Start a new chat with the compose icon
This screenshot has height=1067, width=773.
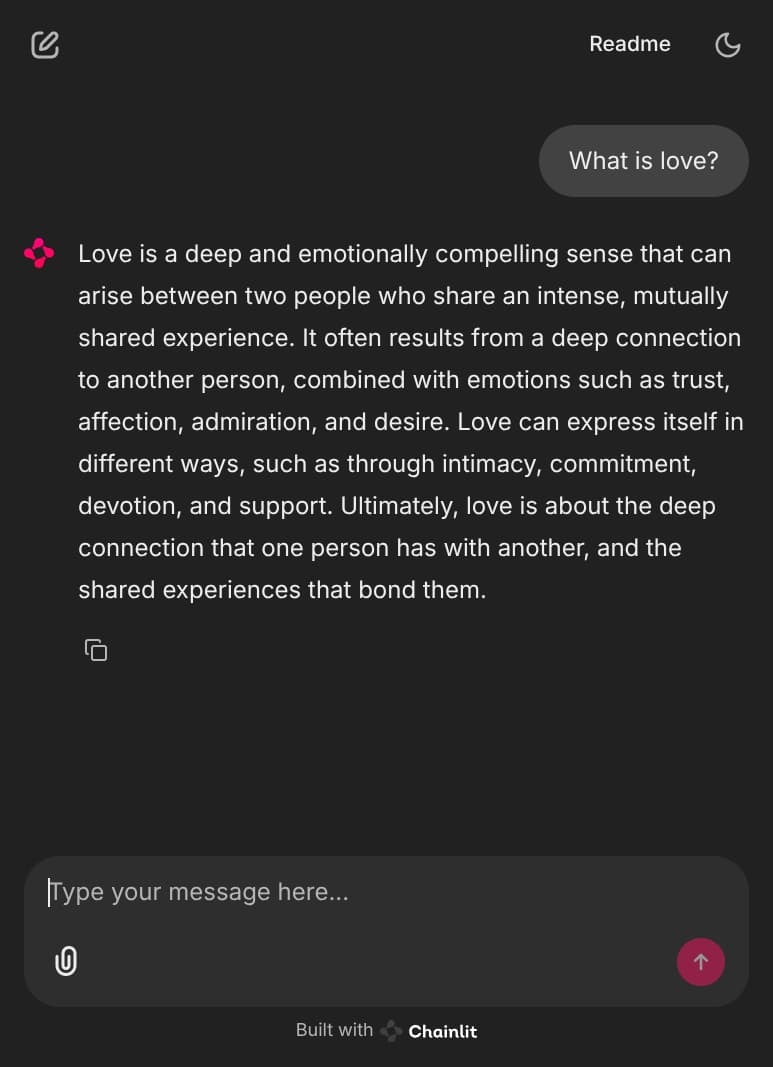coord(45,45)
